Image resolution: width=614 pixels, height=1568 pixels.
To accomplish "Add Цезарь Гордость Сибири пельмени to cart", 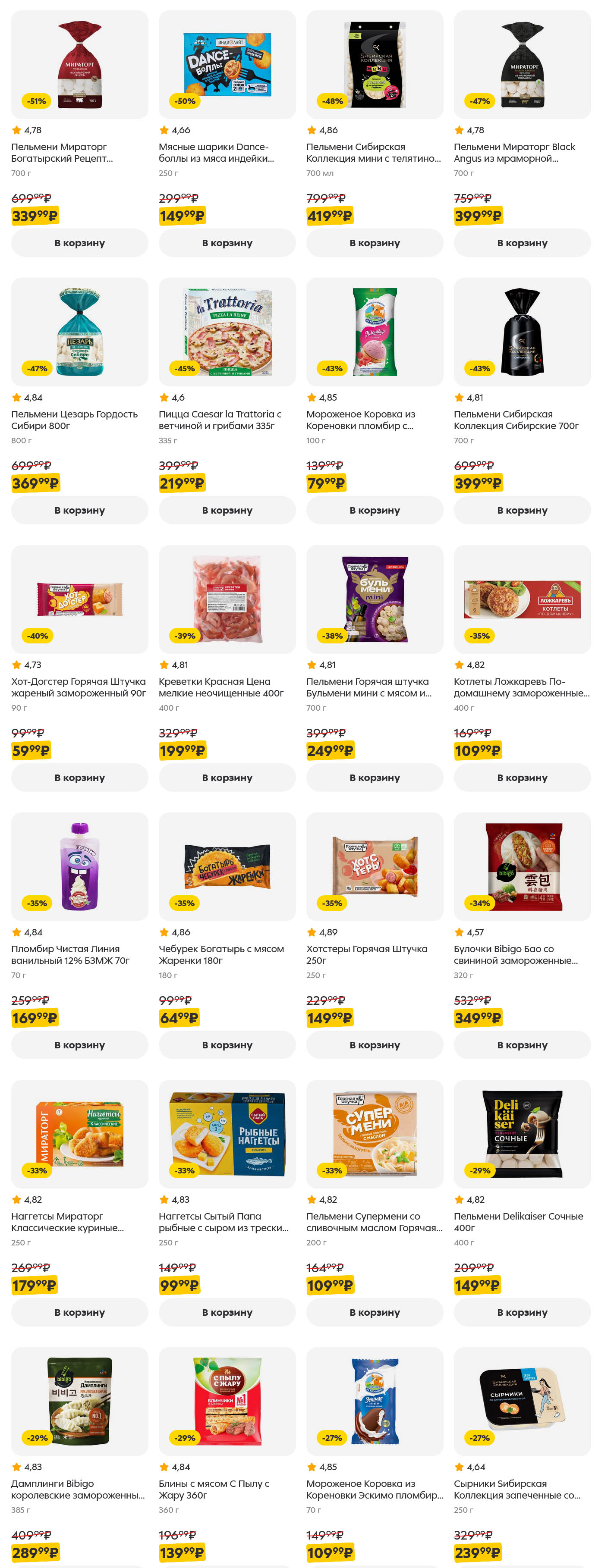I will tap(79, 510).
